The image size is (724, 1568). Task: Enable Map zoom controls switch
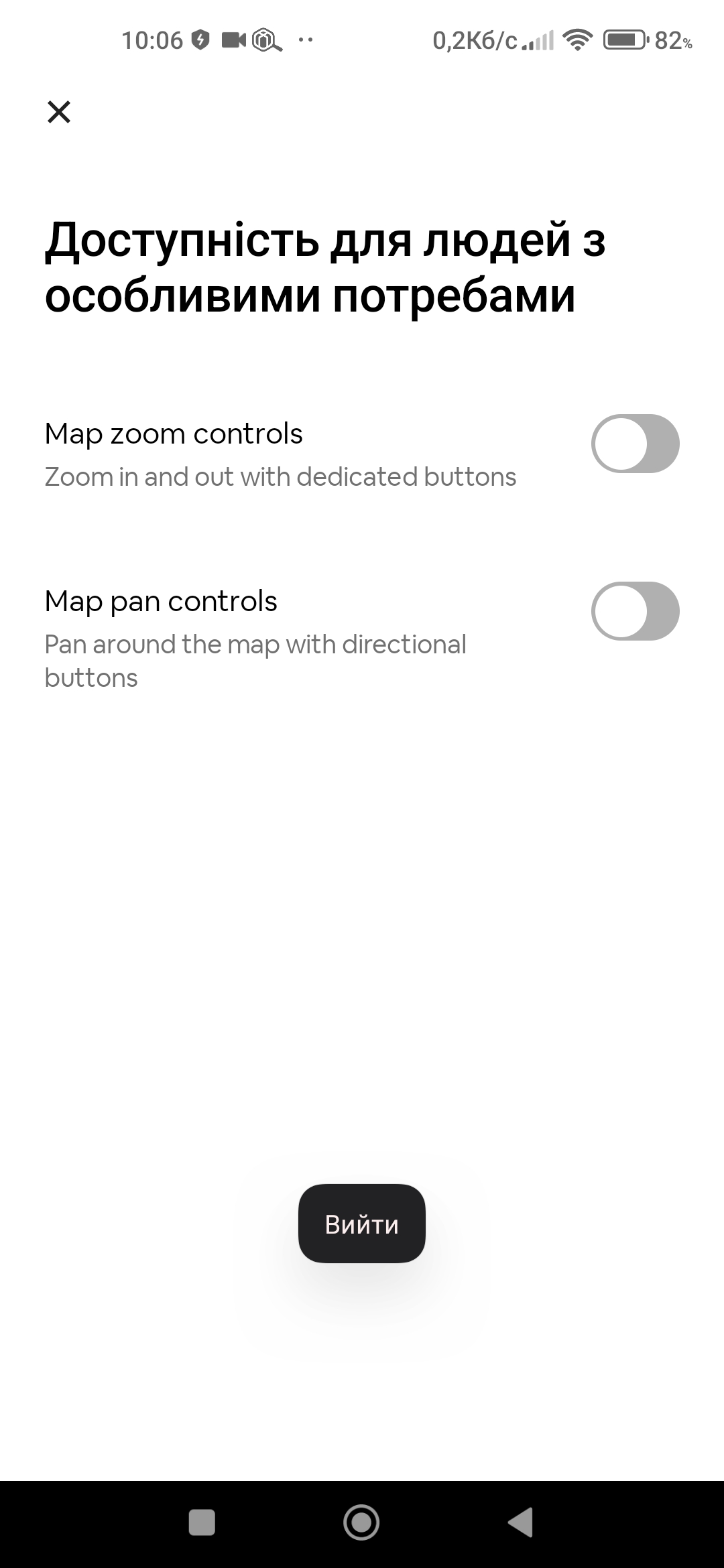(635, 444)
